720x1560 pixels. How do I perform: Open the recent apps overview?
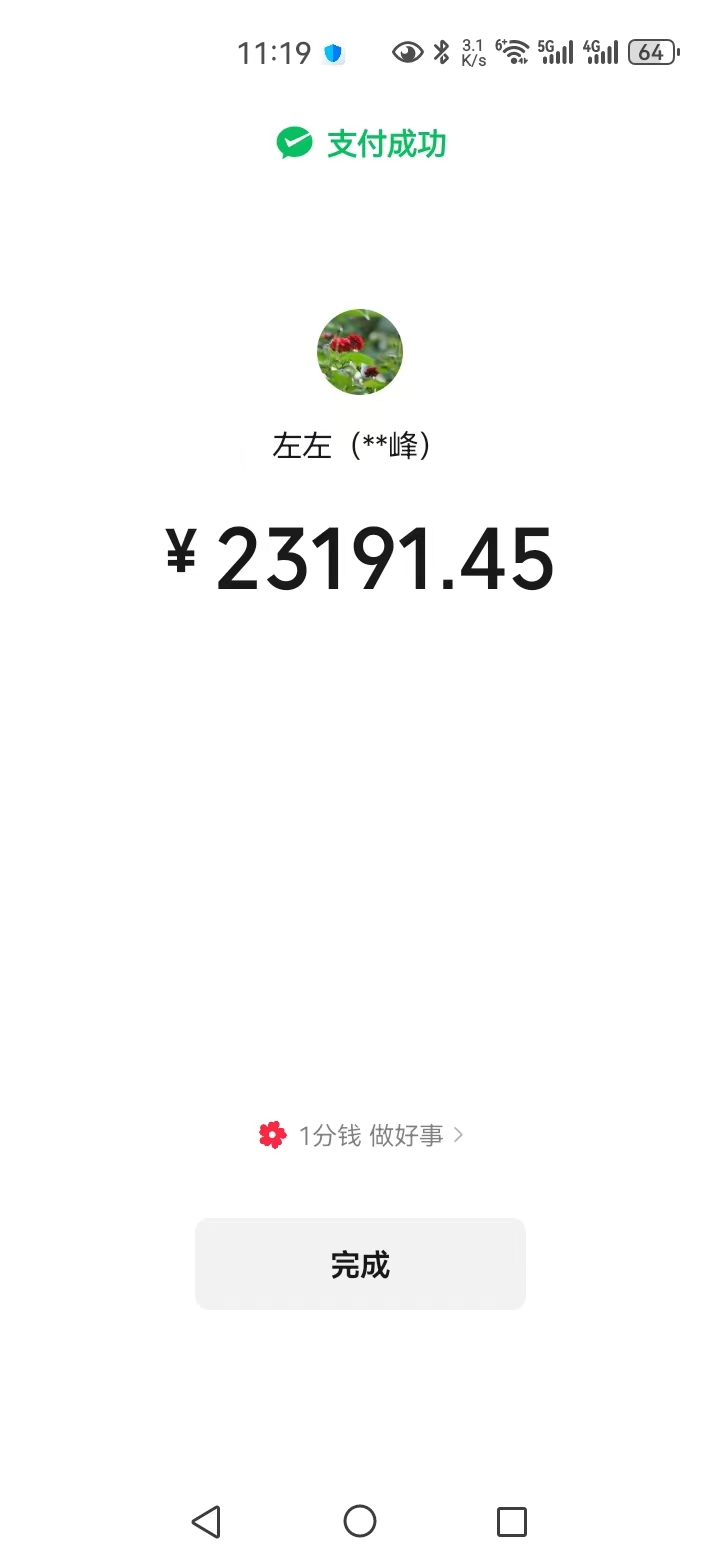point(511,1521)
